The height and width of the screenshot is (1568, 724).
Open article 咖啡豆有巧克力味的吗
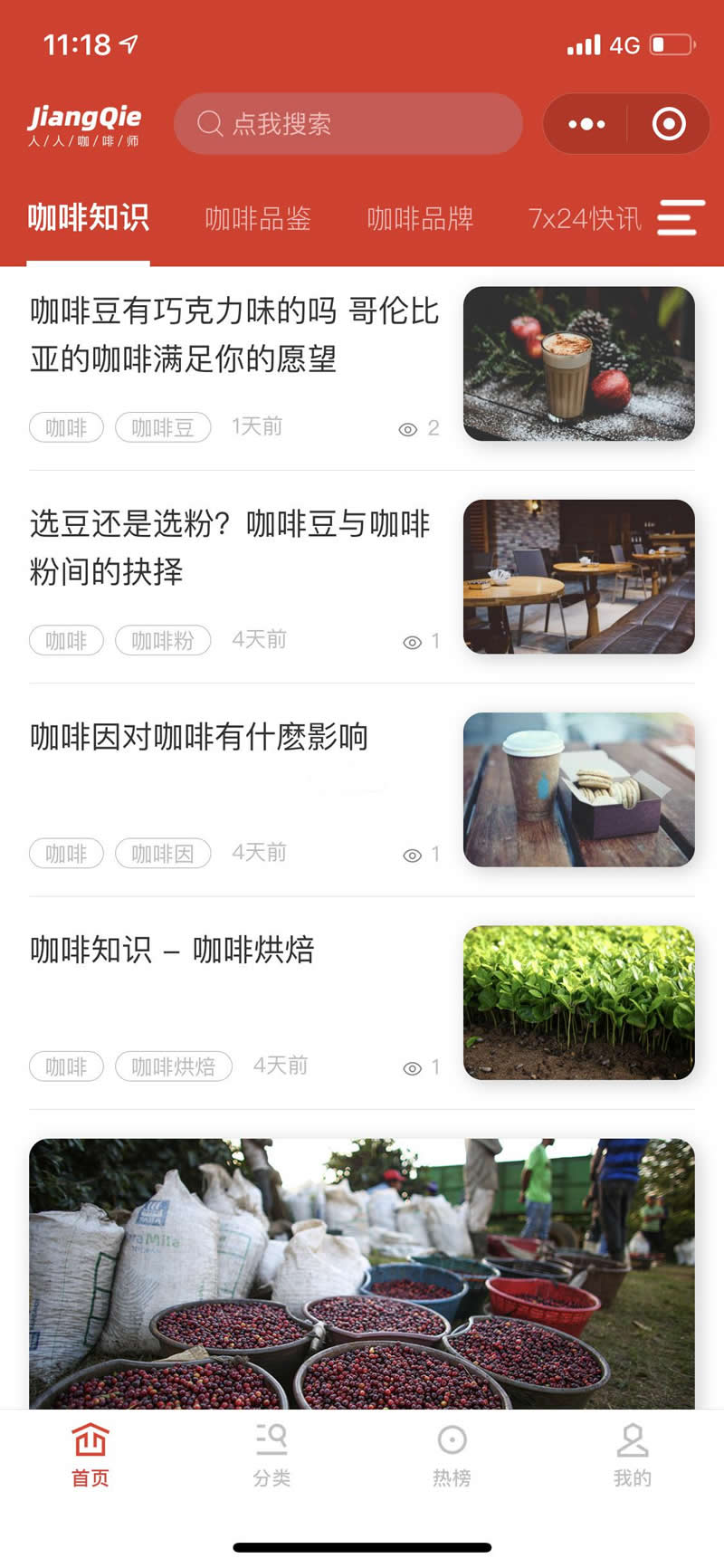click(234, 335)
